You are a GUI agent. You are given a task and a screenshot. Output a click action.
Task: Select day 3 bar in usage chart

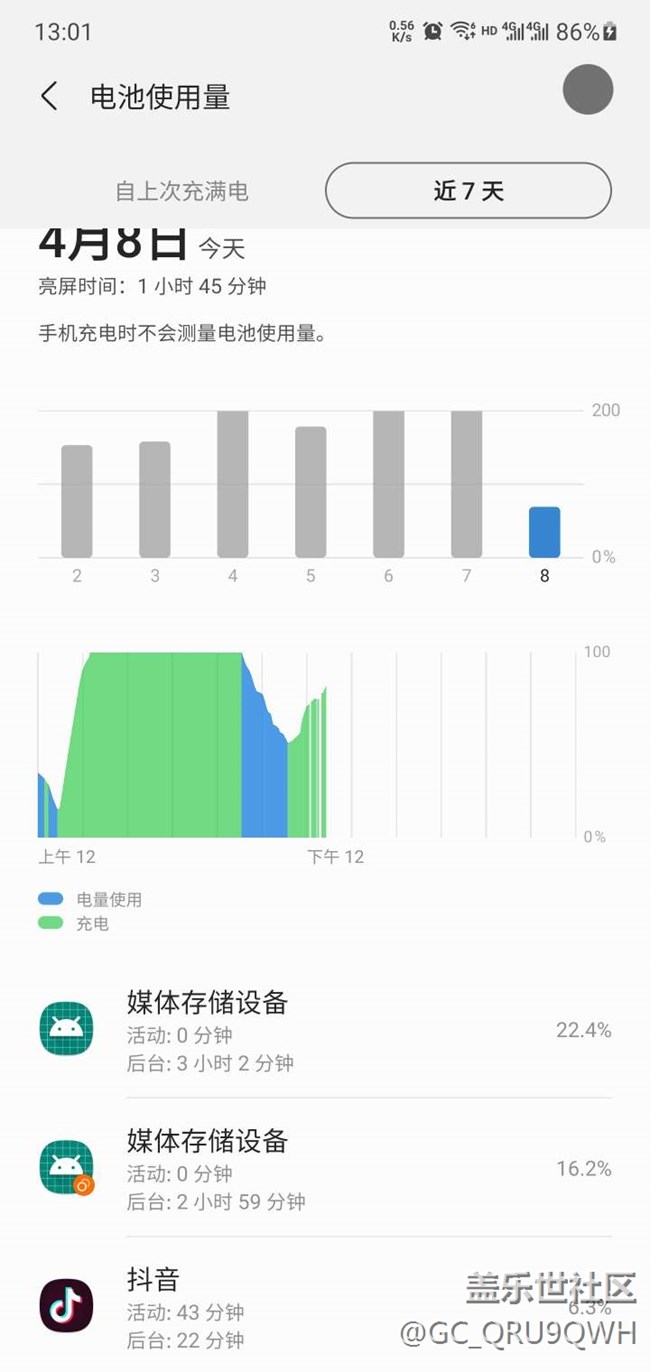pyautogui.click(x=155, y=499)
